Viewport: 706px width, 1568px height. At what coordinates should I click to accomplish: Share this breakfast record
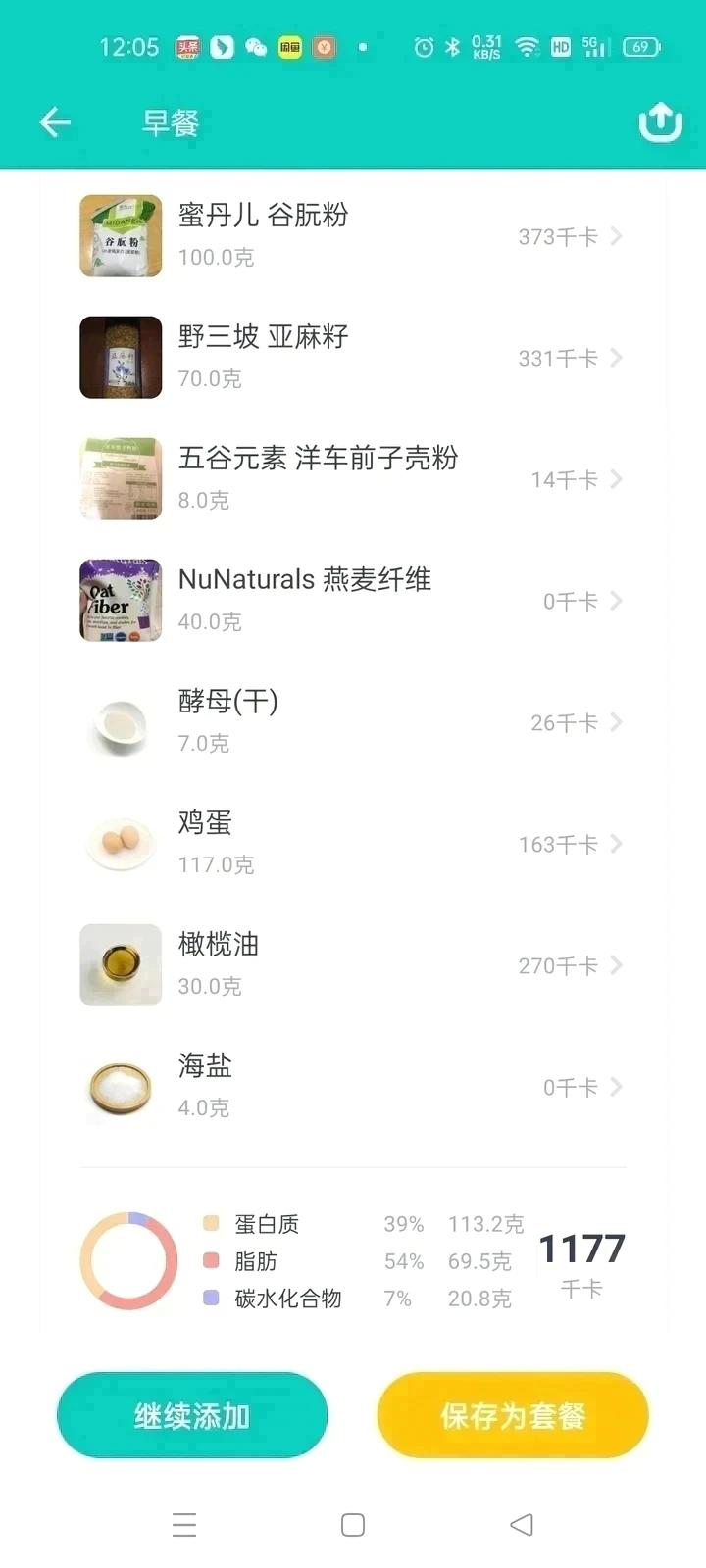[660, 122]
